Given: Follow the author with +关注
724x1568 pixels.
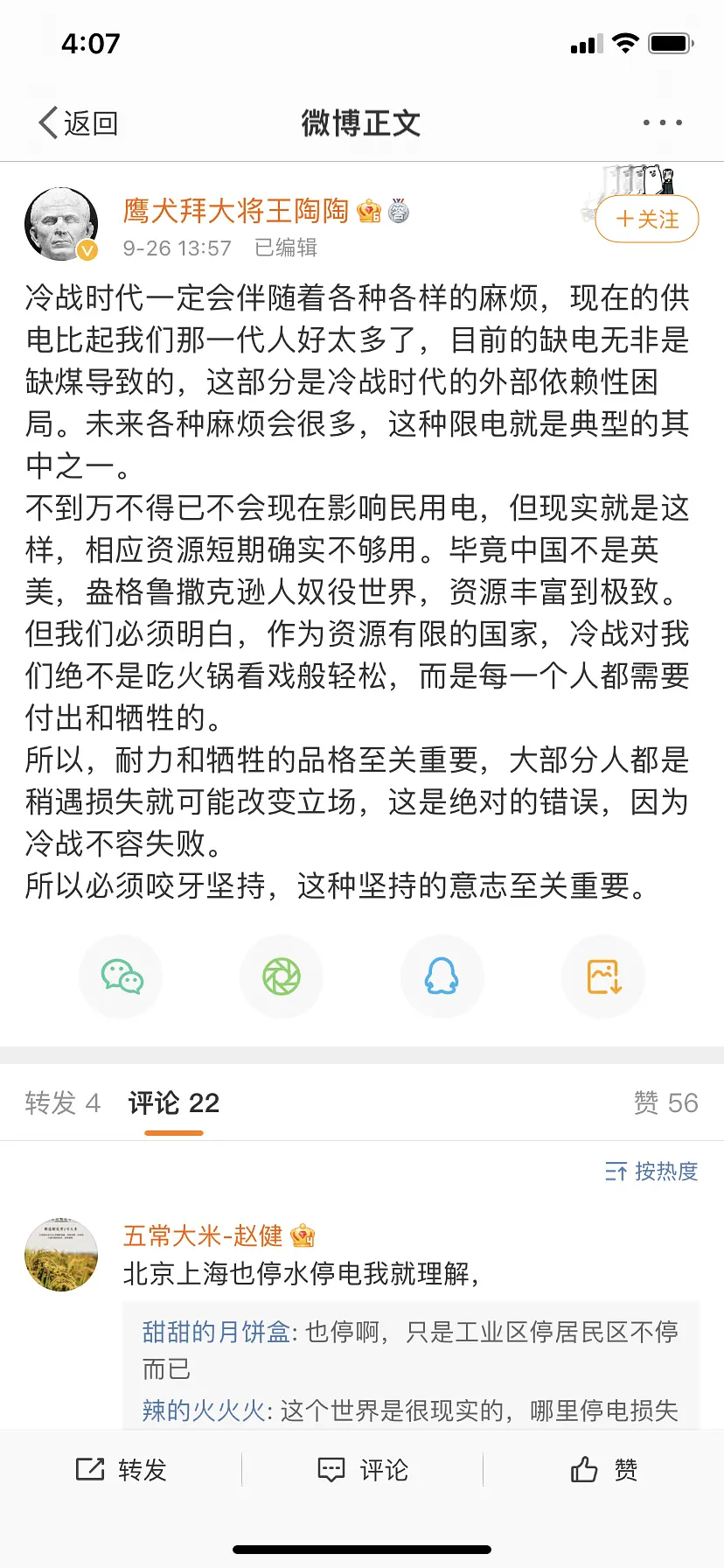Looking at the screenshot, I should coord(647,219).
